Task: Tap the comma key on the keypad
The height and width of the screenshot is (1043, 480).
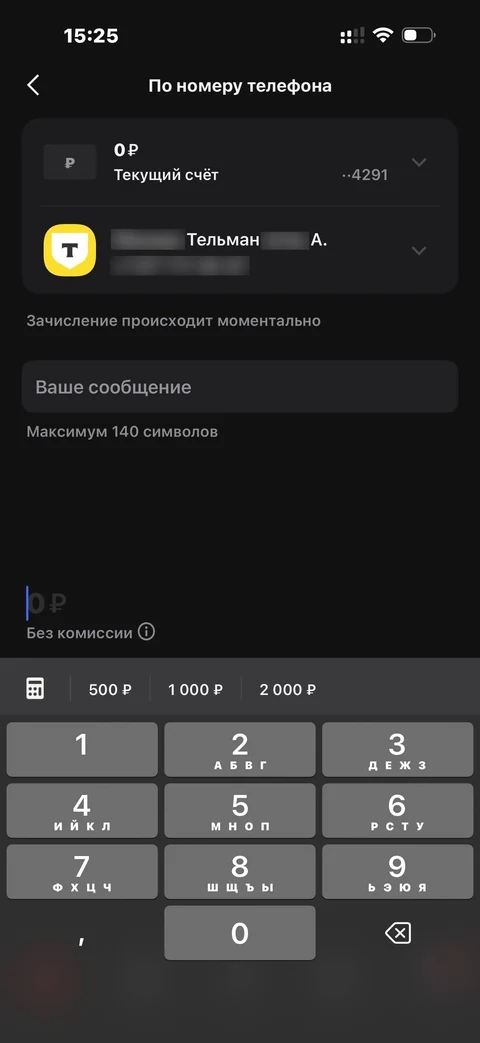Action: pyautogui.click(x=82, y=933)
